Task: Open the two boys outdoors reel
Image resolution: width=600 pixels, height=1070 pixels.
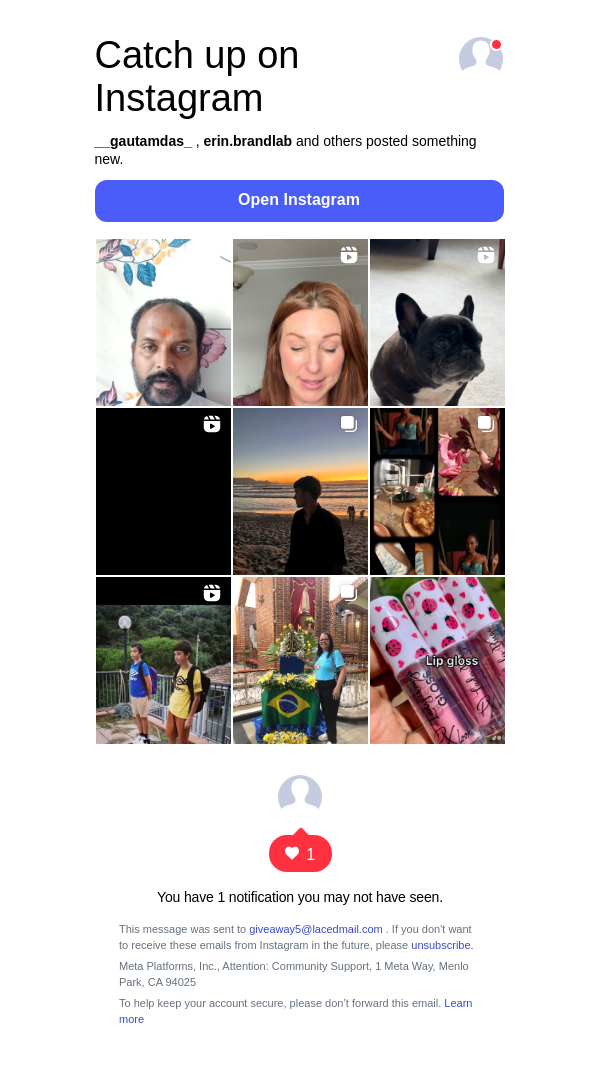Action: (163, 660)
